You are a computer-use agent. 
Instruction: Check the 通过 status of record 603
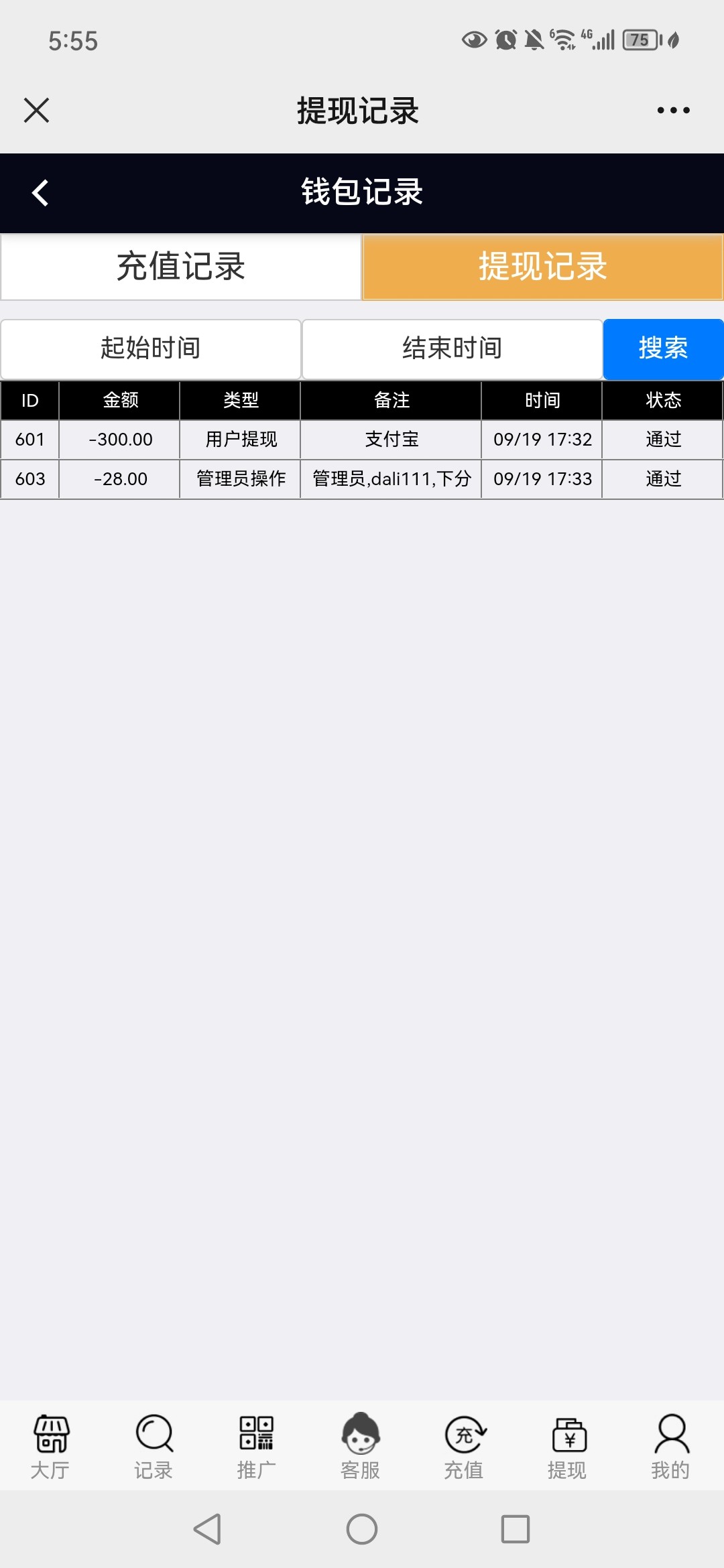pos(662,478)
